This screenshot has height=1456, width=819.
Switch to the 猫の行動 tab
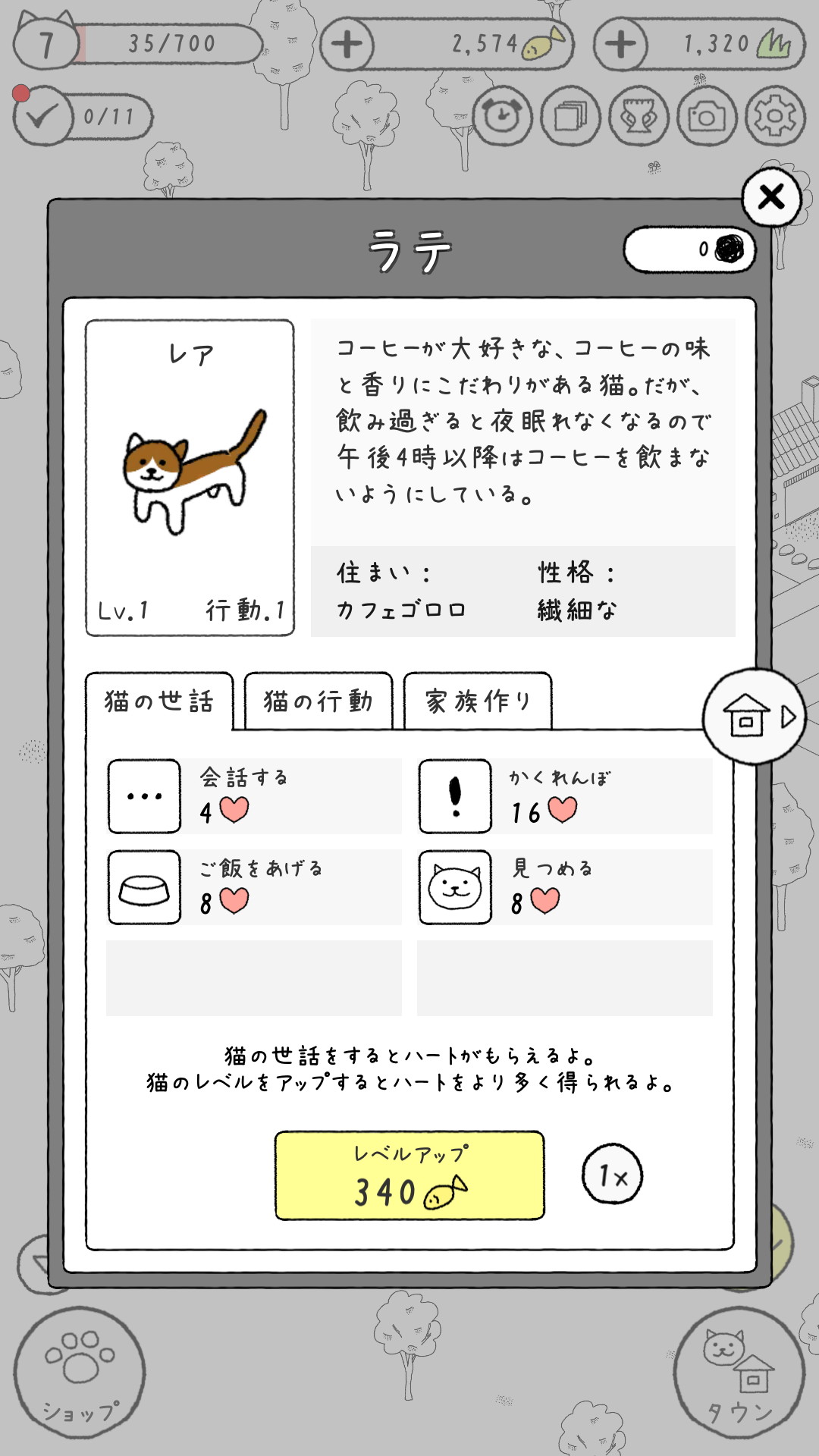click(x=318, y=701)
